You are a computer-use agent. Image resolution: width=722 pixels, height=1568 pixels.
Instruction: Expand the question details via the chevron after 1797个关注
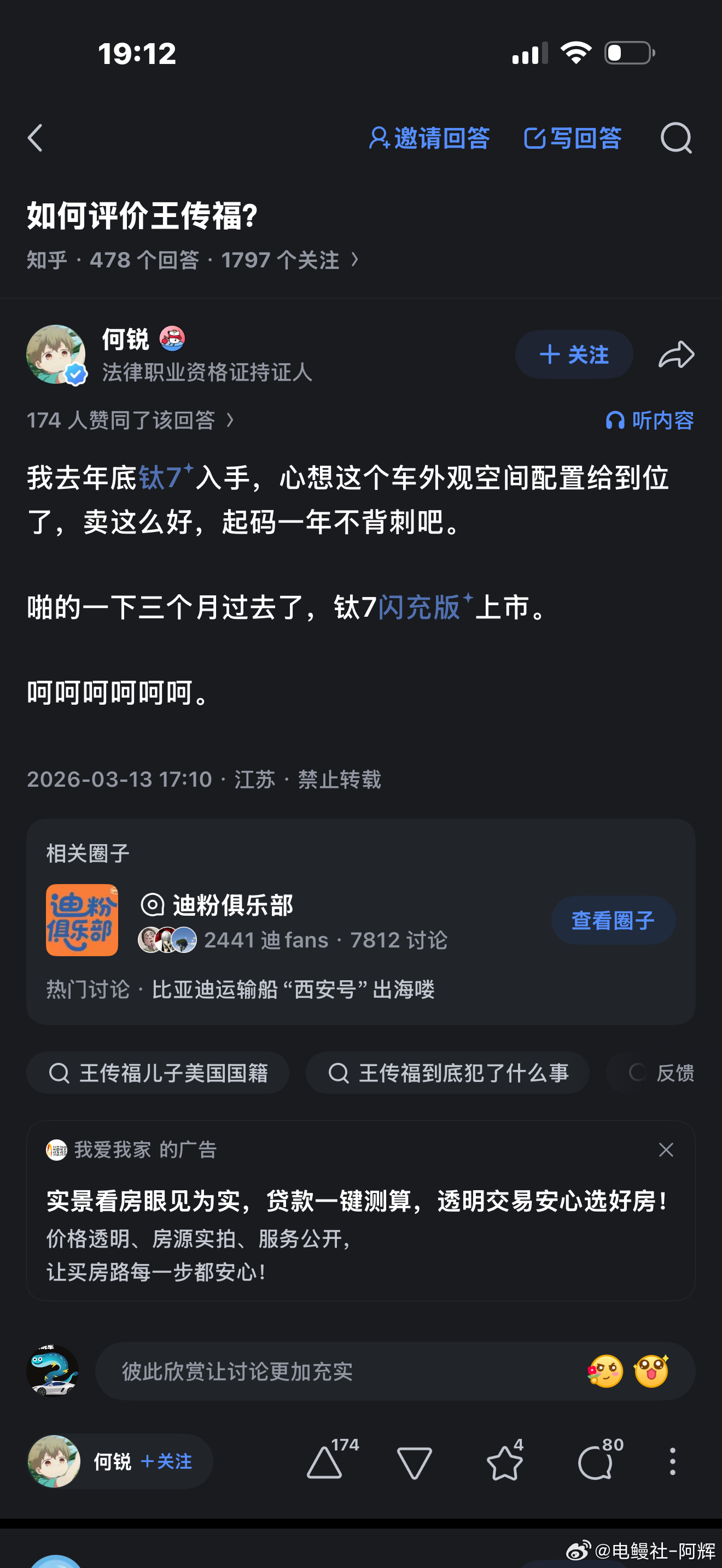click(355, 259)
